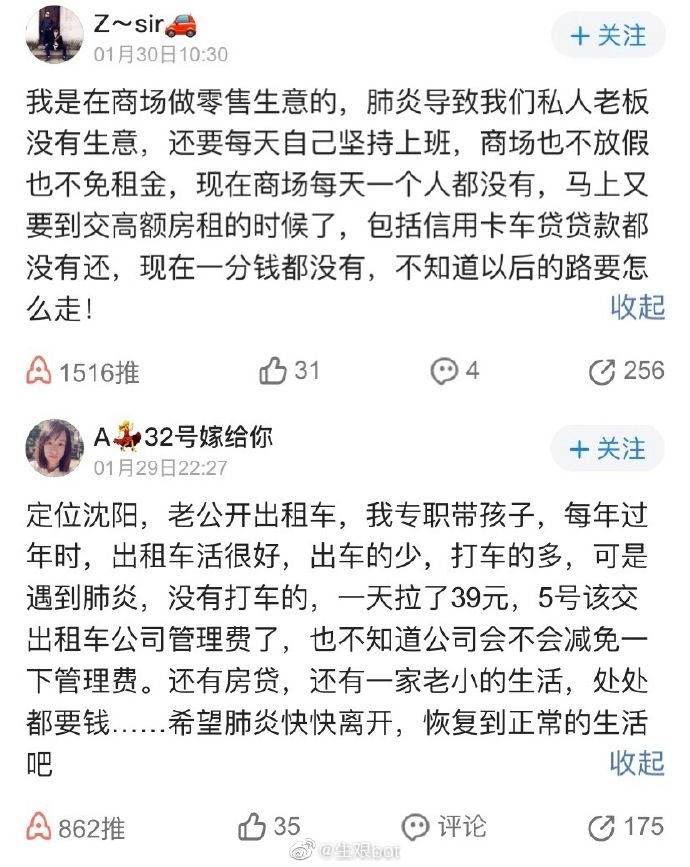Repost Z~sir's post with 256 shares

601,372
